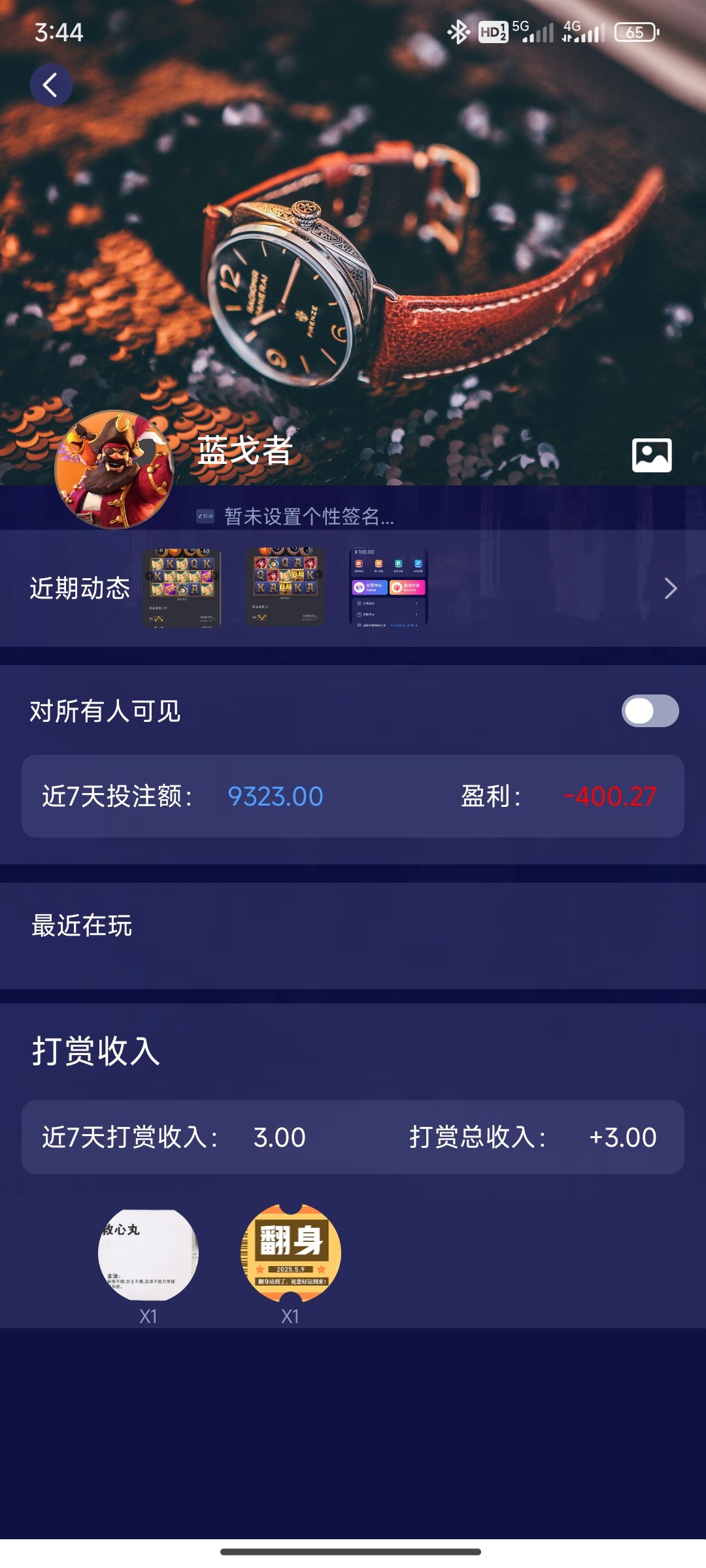The image size is (706, 1568).
Task: Change the cover background image
Action: (652, 455)
